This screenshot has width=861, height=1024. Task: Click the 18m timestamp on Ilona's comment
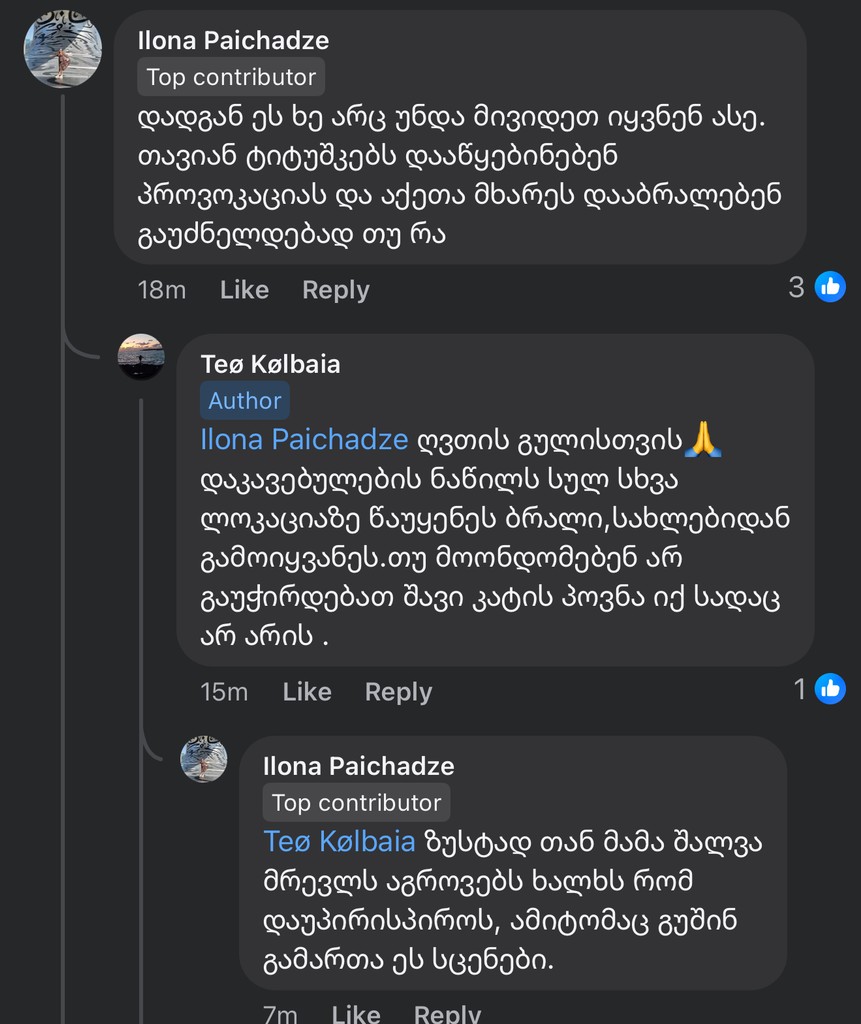[x=160, y=290]
